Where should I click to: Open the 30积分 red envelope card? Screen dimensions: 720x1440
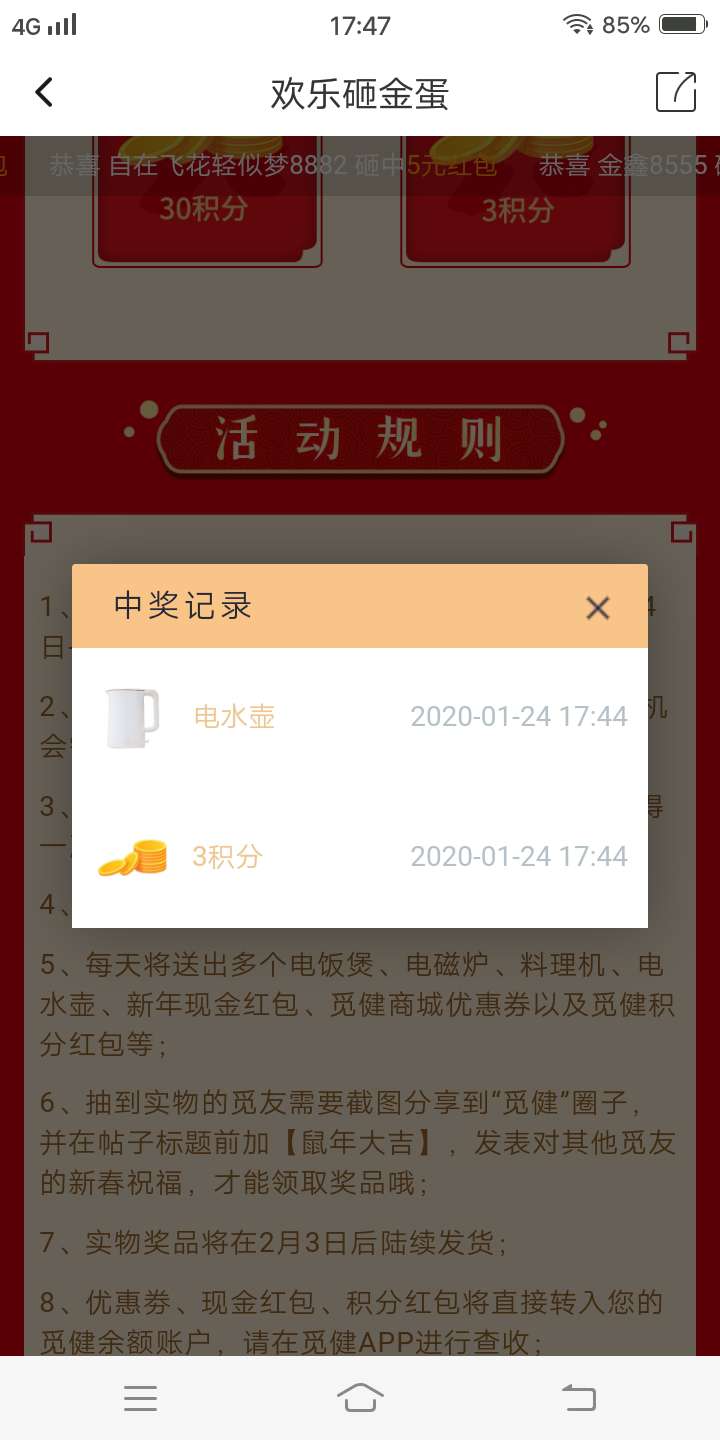tap(207, 210)
